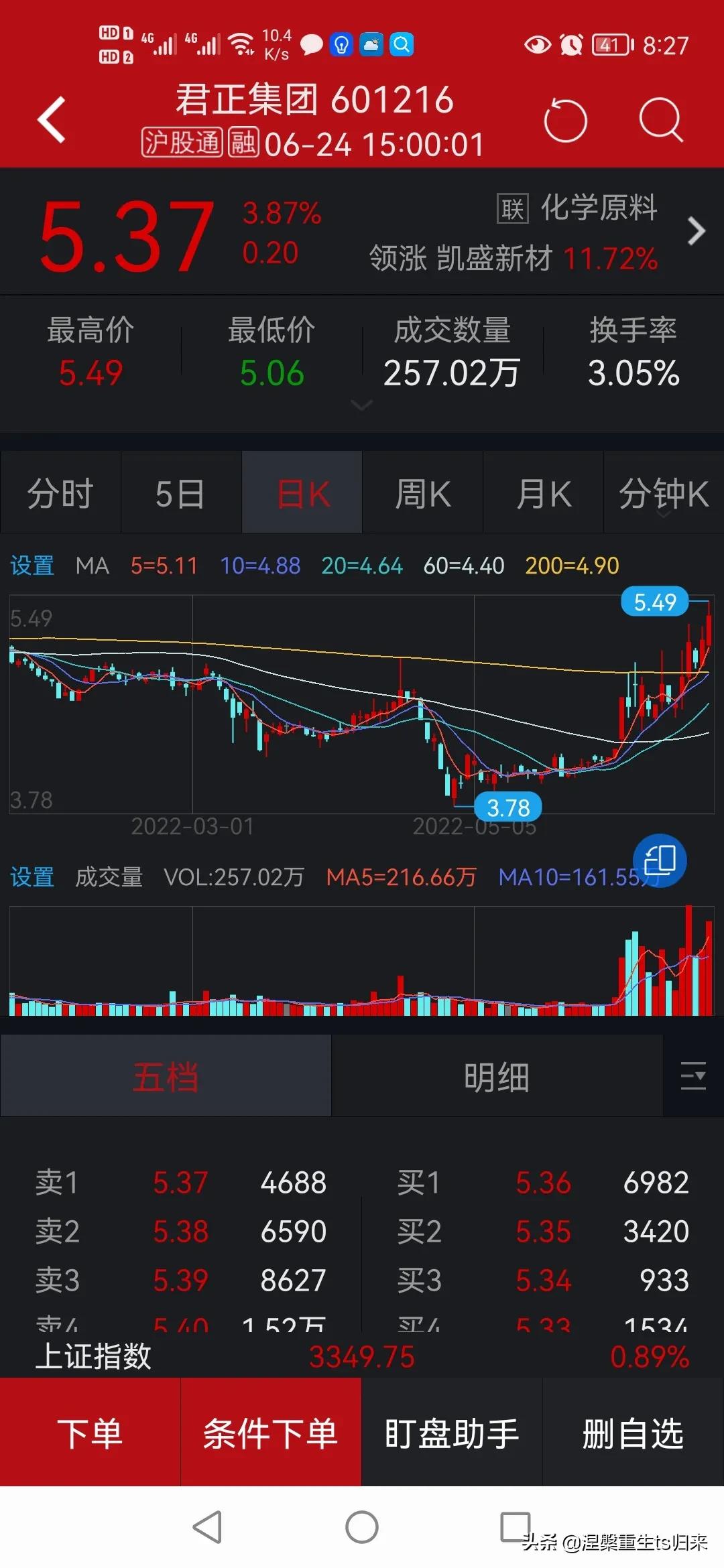Open MA indicator 设置
The height and width of the screenshot is (1568, 724).
tap(32, 566)
